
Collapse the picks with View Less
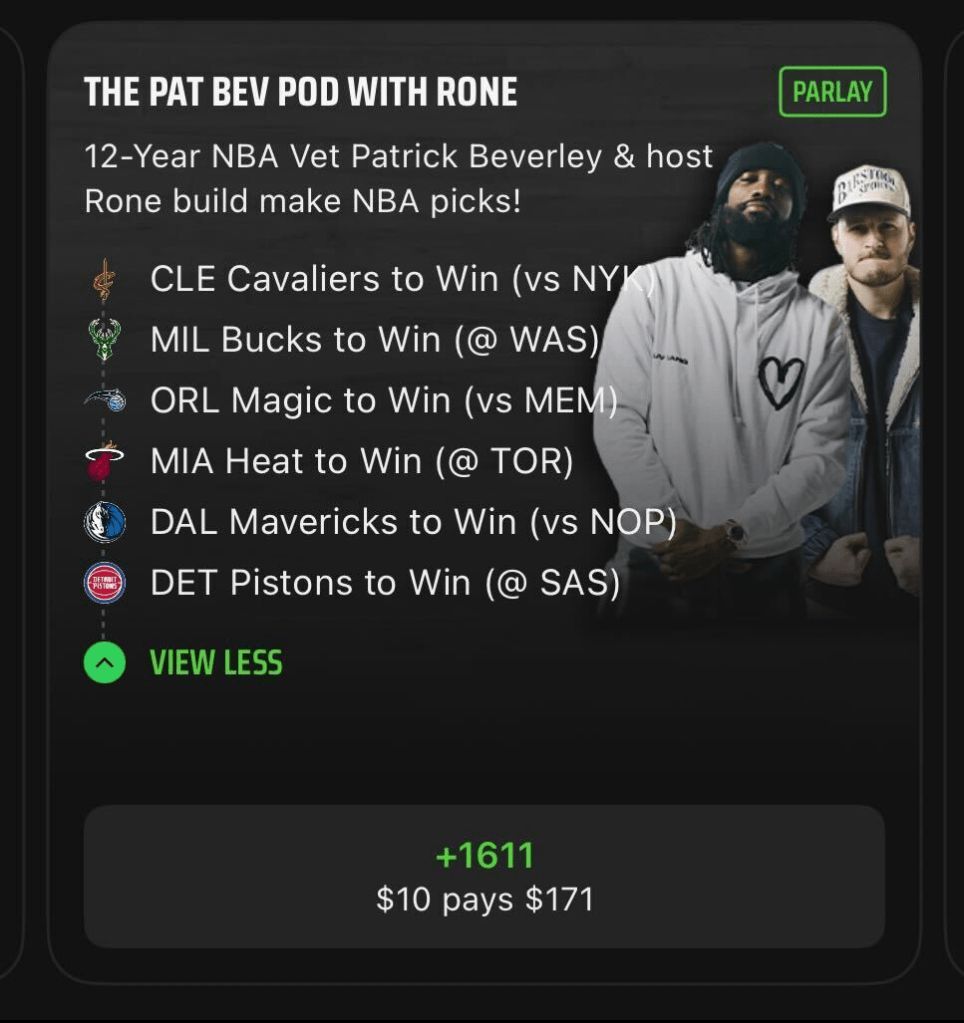click(183, 662)
